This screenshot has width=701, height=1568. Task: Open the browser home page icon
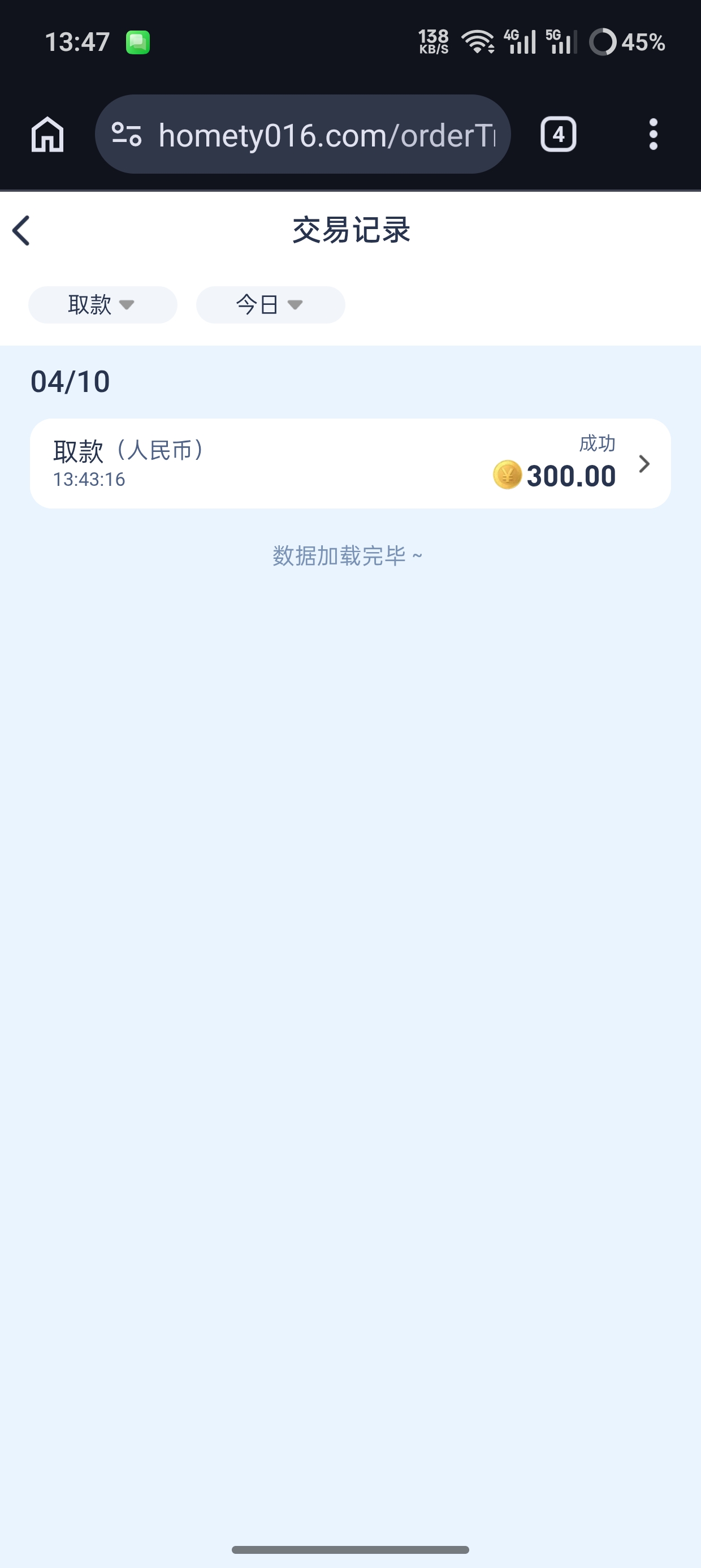(49, 134)
